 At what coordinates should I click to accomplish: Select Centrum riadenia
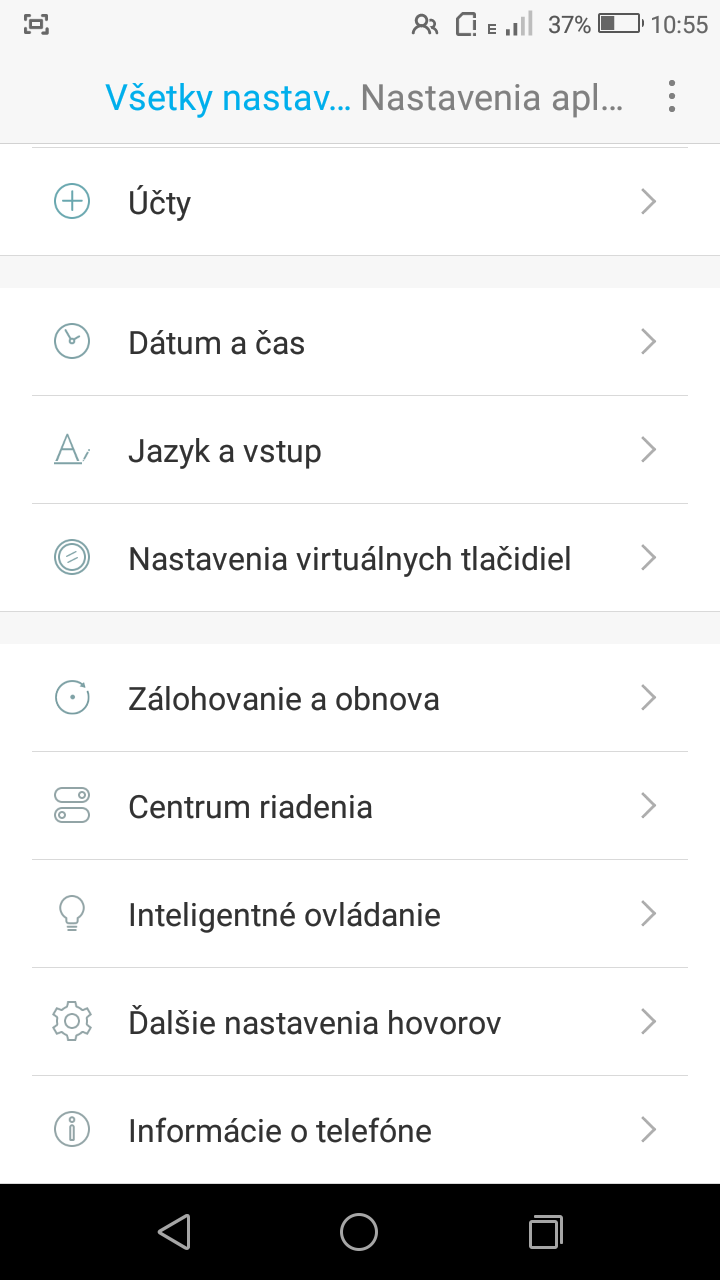click(x=360, y=806)
